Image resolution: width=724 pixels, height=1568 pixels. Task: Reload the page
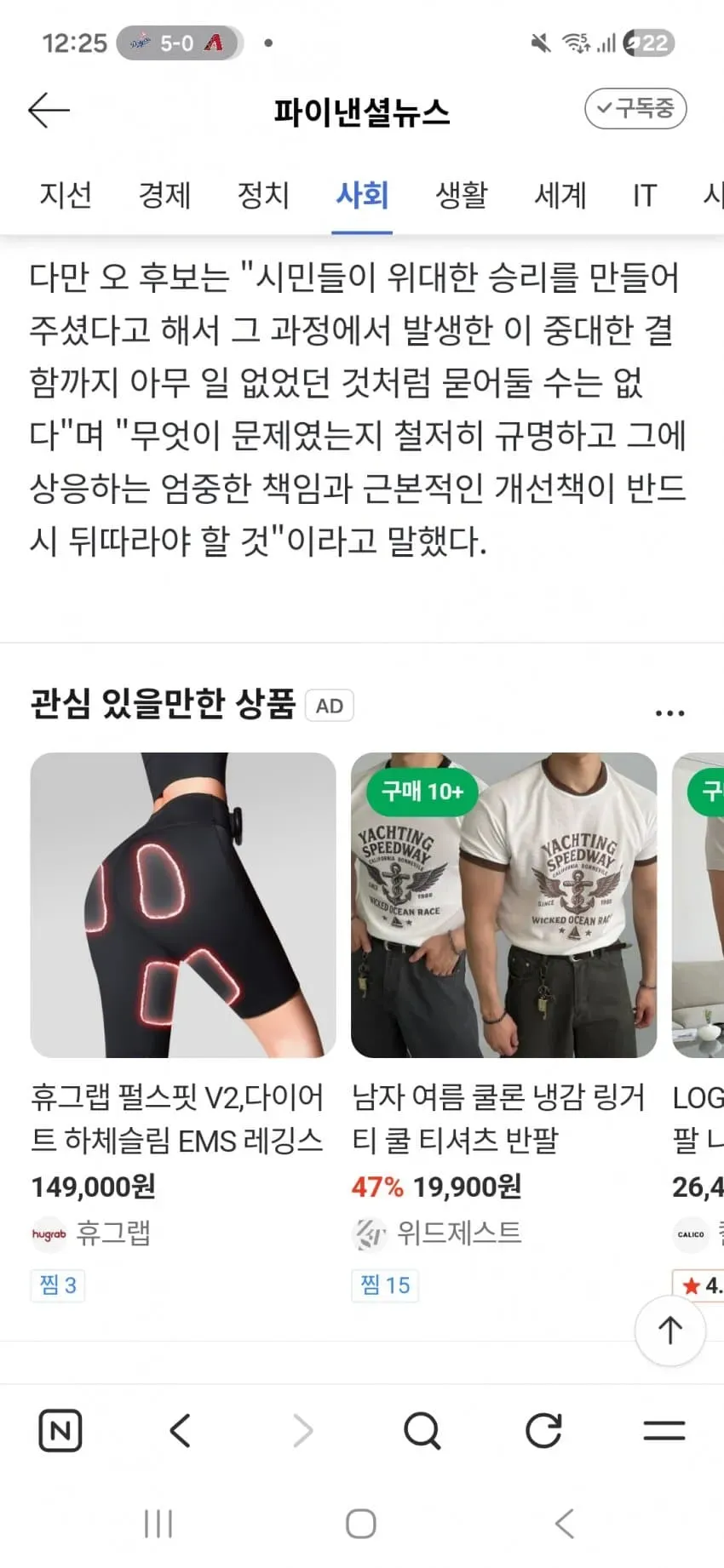(543, 1430)
